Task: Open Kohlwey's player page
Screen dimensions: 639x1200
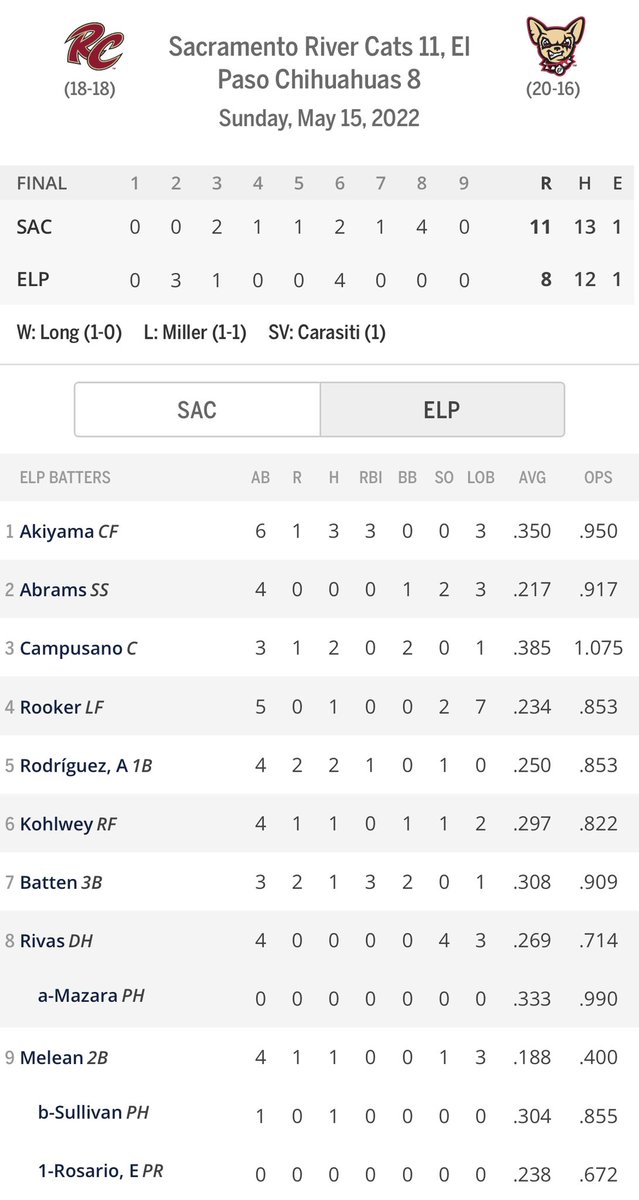Action: (x=56, y=824)
